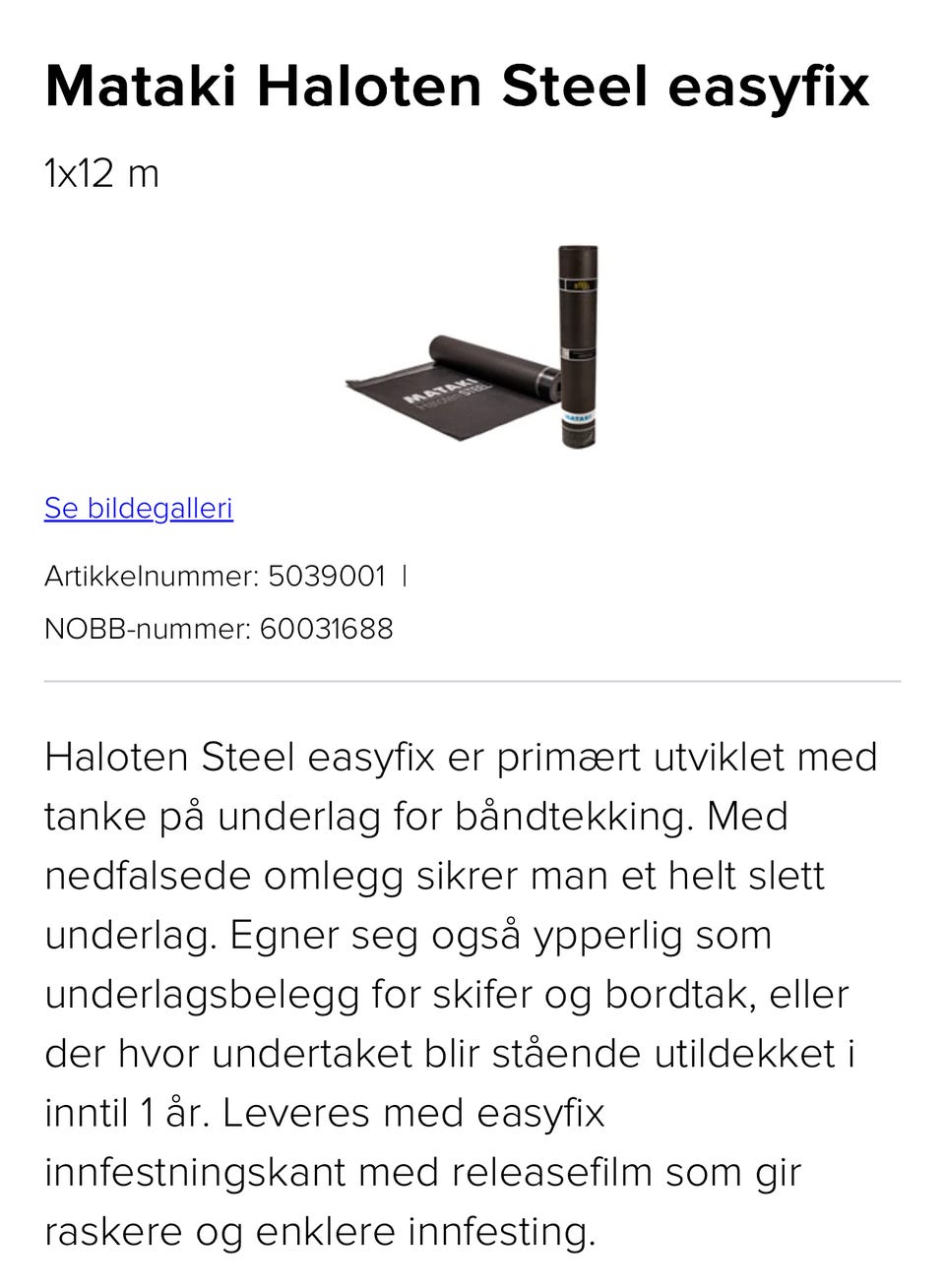
Task: Click the "1x12 m" dimension text
Action: pyautogui.click(x=101, y=174)
